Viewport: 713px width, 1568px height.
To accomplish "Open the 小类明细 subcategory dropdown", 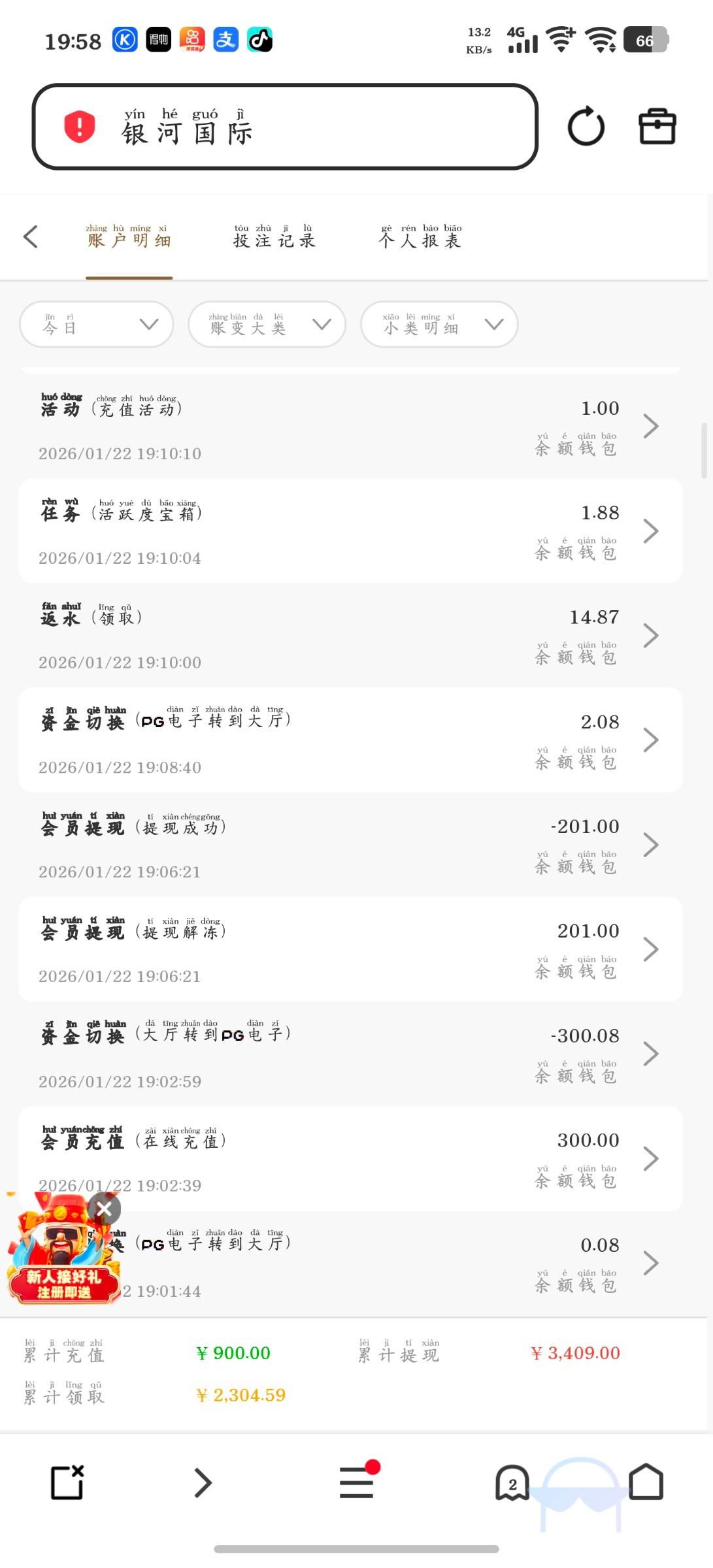I will 438,324.
